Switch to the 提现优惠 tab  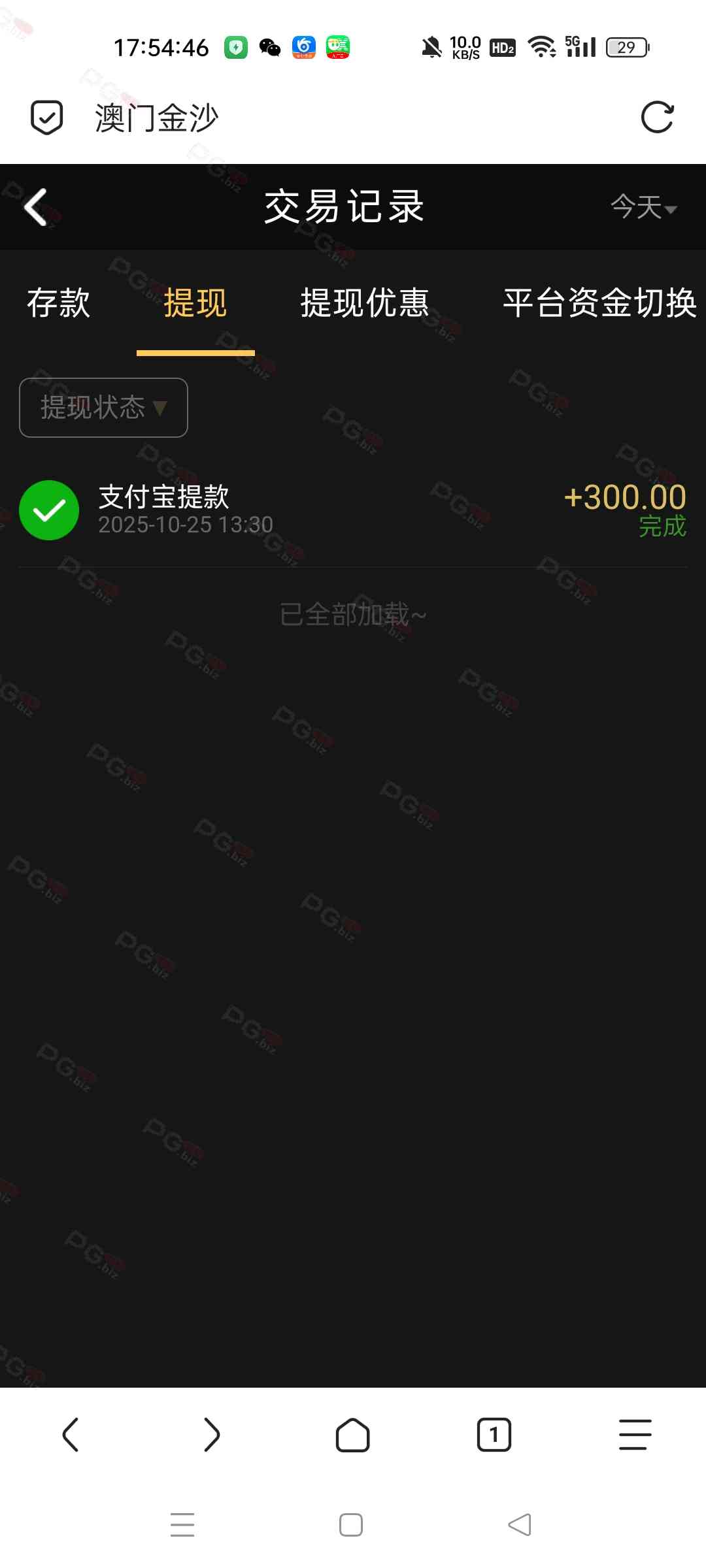click(365, 303)
